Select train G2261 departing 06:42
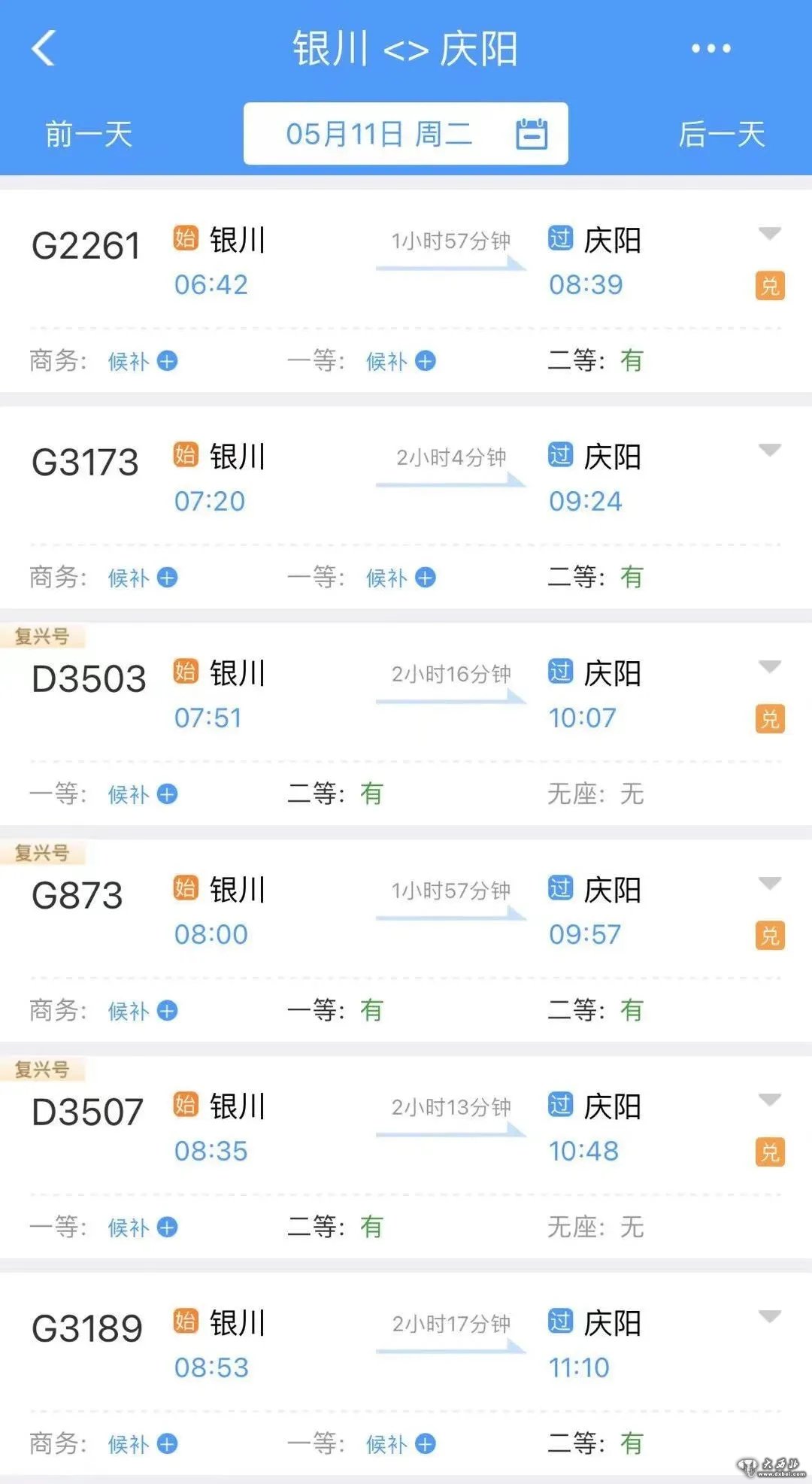 coord(86,247)
